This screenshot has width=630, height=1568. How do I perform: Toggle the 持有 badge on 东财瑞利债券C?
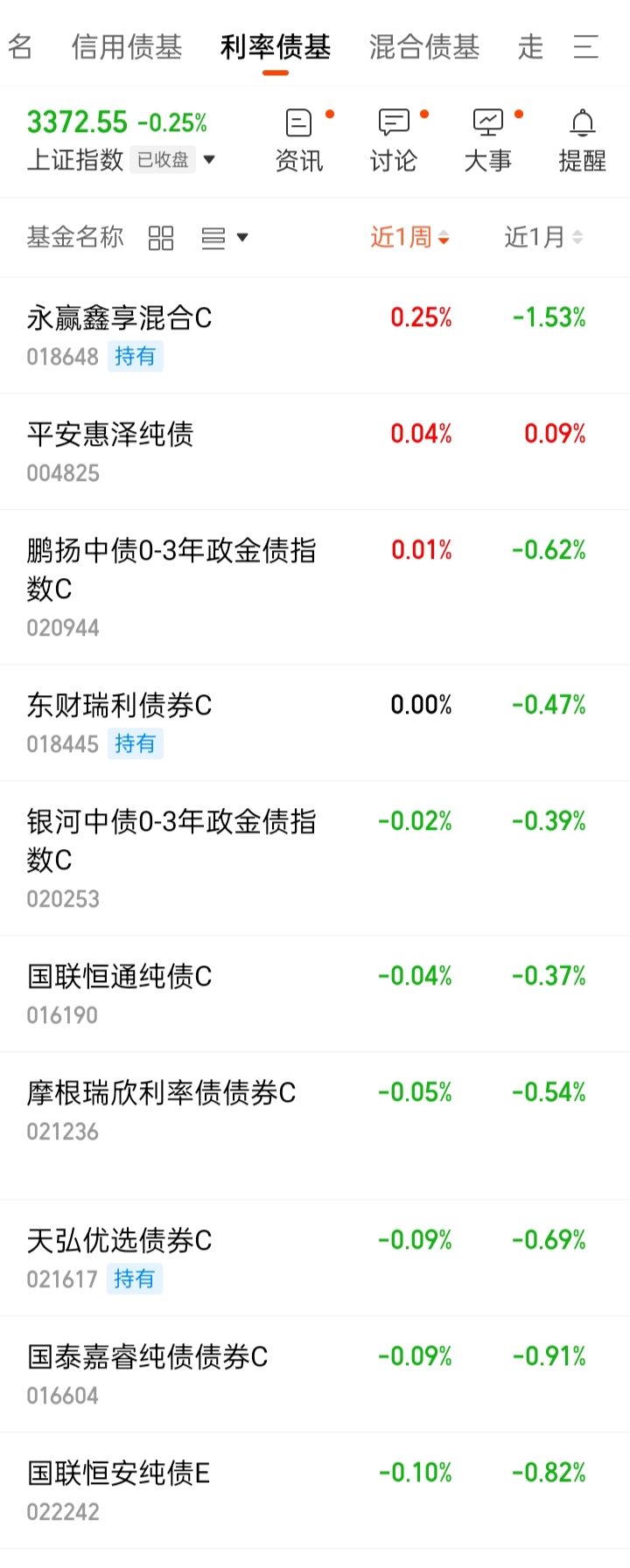(x=136, y=744)
